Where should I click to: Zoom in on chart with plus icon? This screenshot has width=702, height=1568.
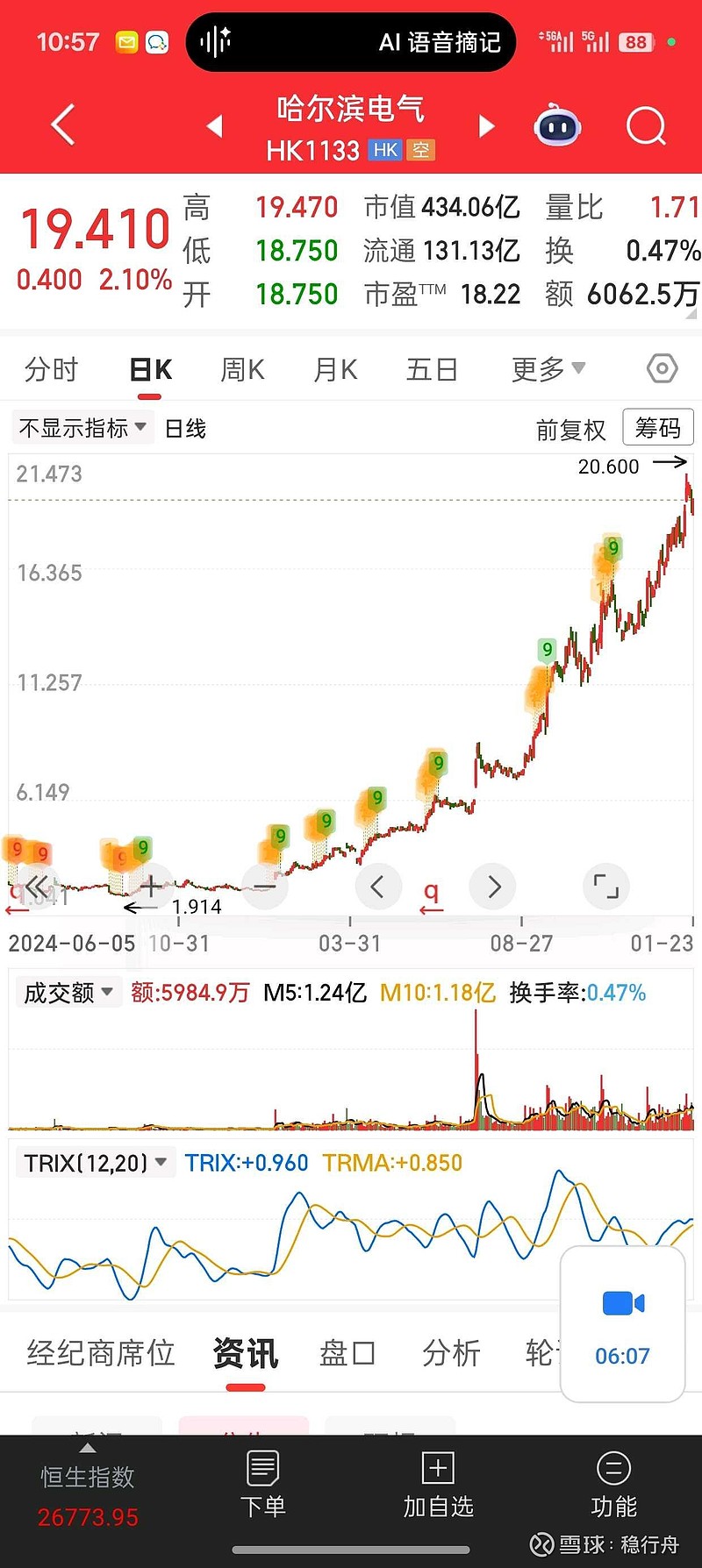tap(151, 887)
